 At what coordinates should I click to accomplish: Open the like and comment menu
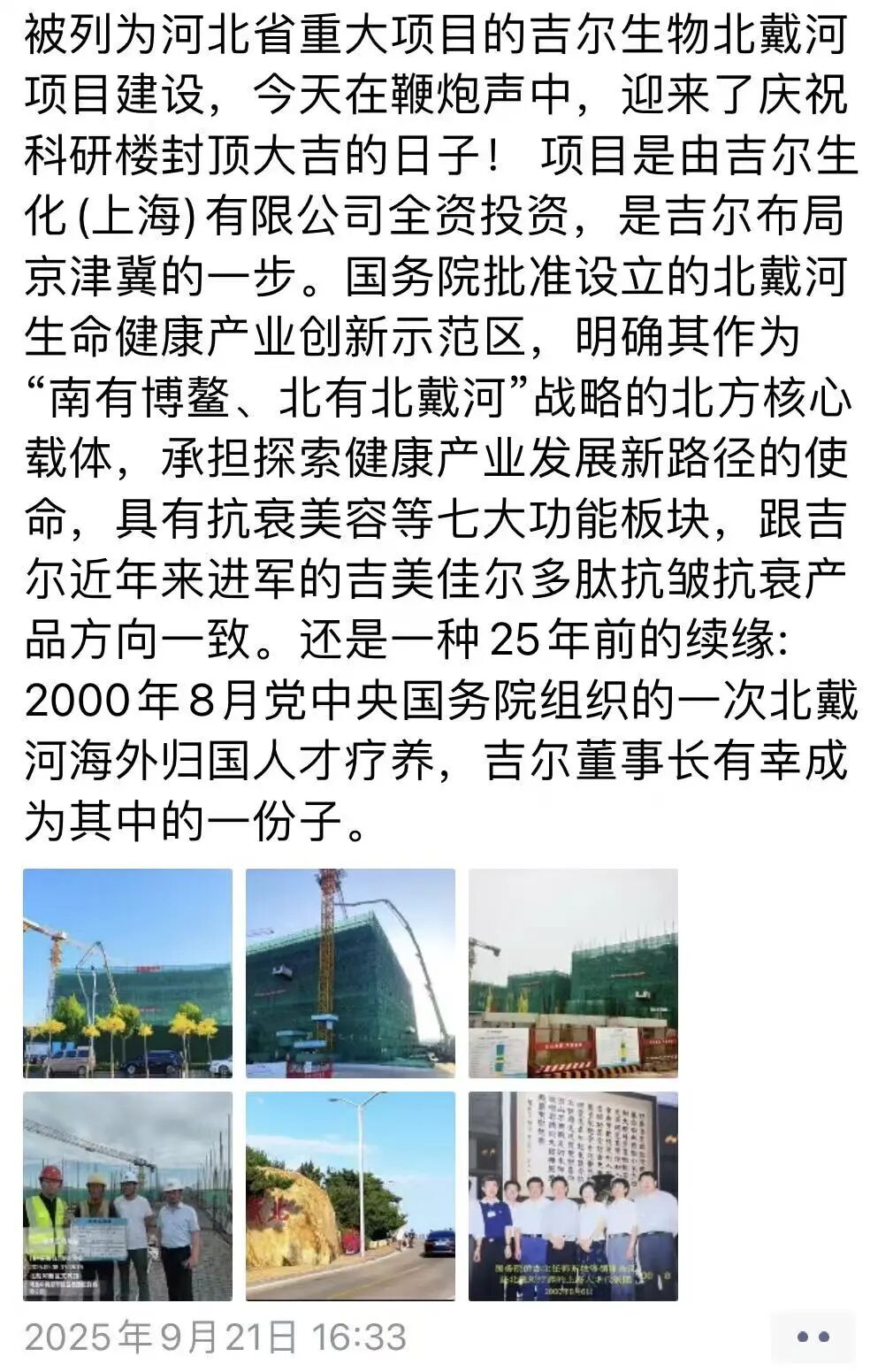(813, 1337)
